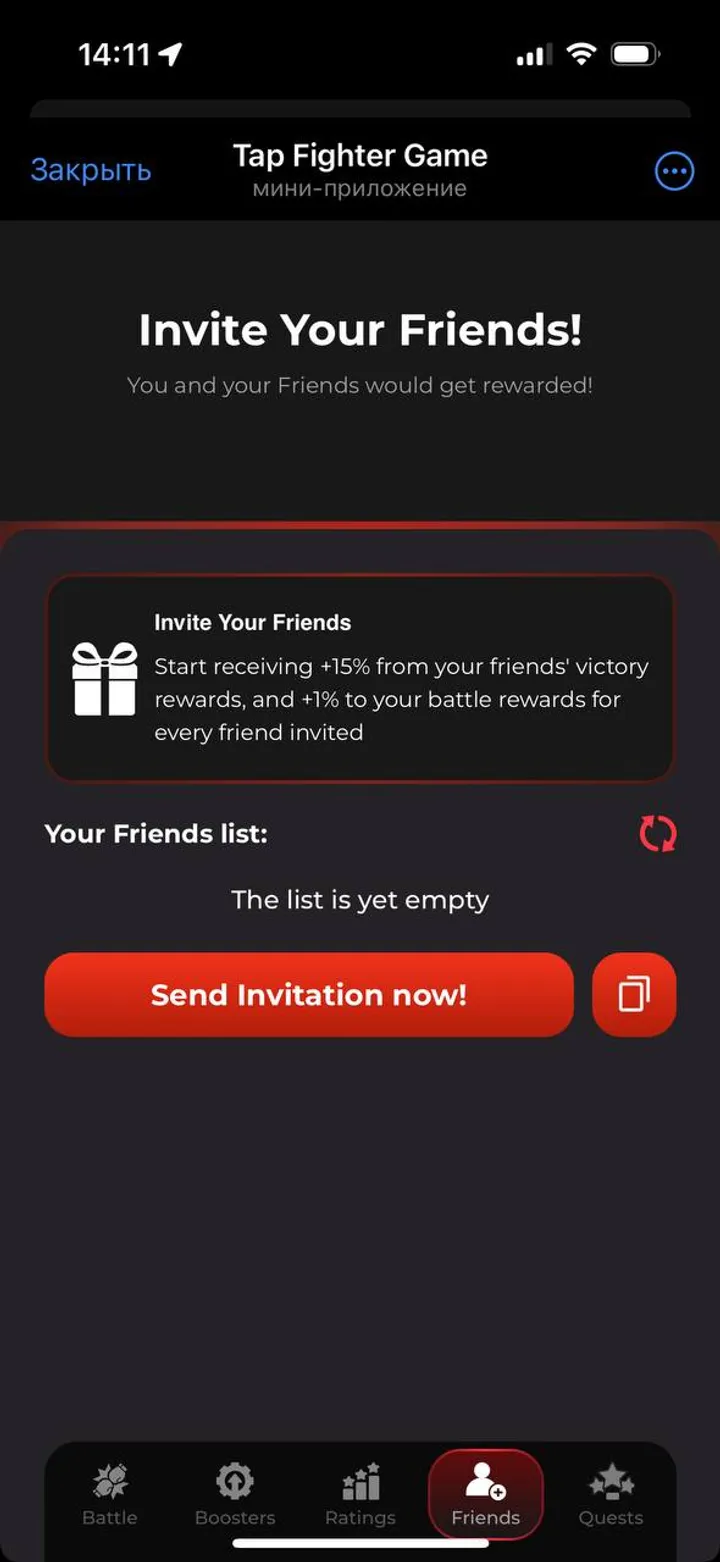720x1562 pixels.
Task: Close the mini app with Закрыть
Action: click(91, 170)
